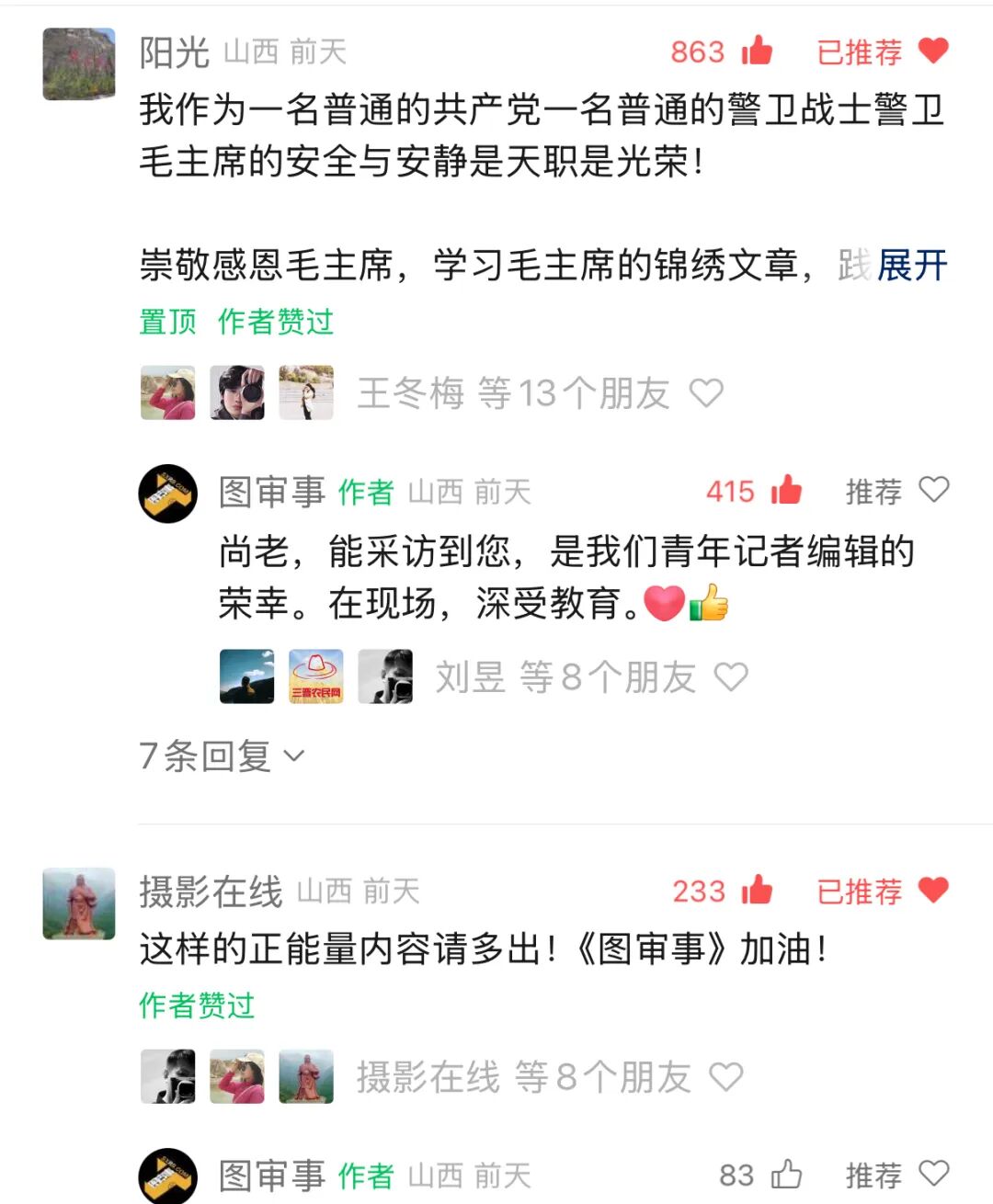View 刘昱 等8个朋友 list
Viewport: 993px width, 1204px height.
pyautogui.click(x=564, y=677)
